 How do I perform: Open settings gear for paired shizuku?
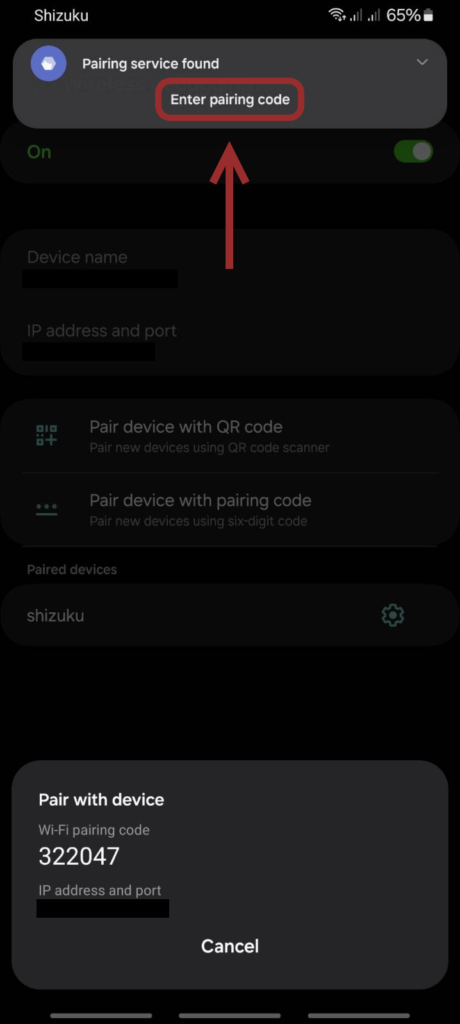click(x=393, y=615)
